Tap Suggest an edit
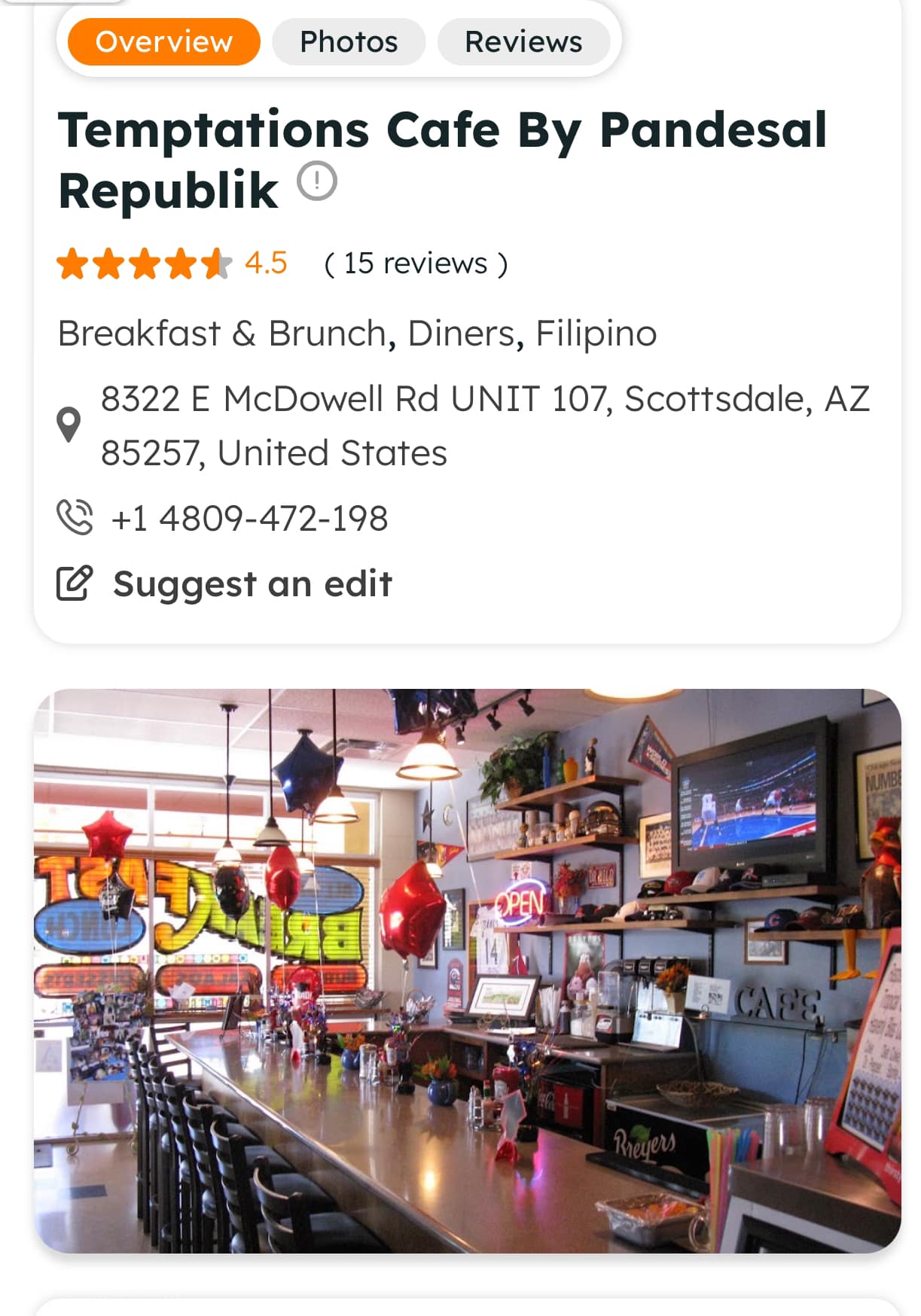 click(252, 583)
